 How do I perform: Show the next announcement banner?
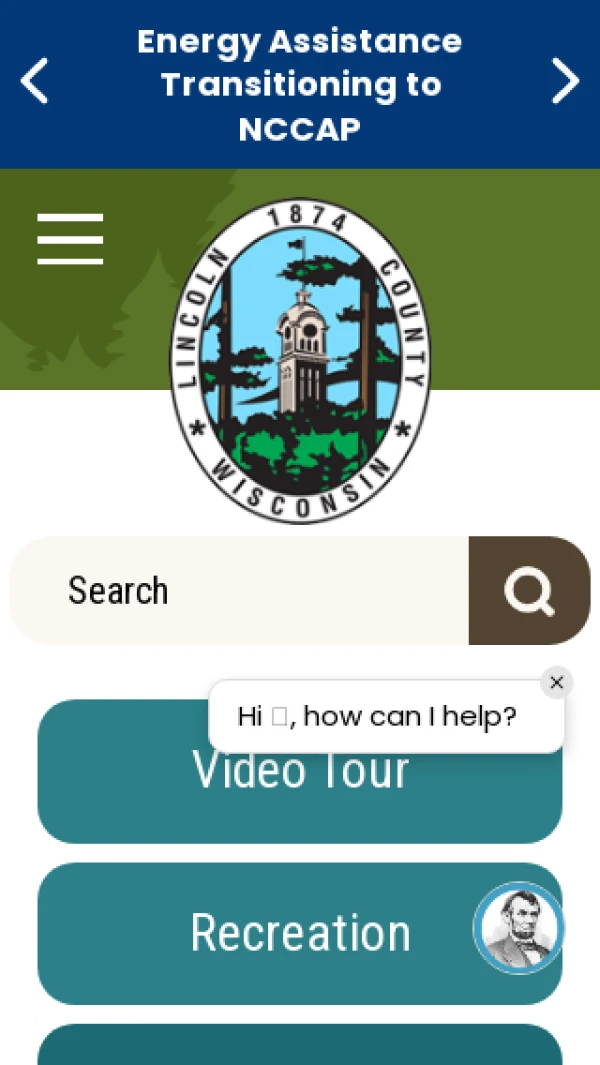pyautogui.click(x=565, y=82)
